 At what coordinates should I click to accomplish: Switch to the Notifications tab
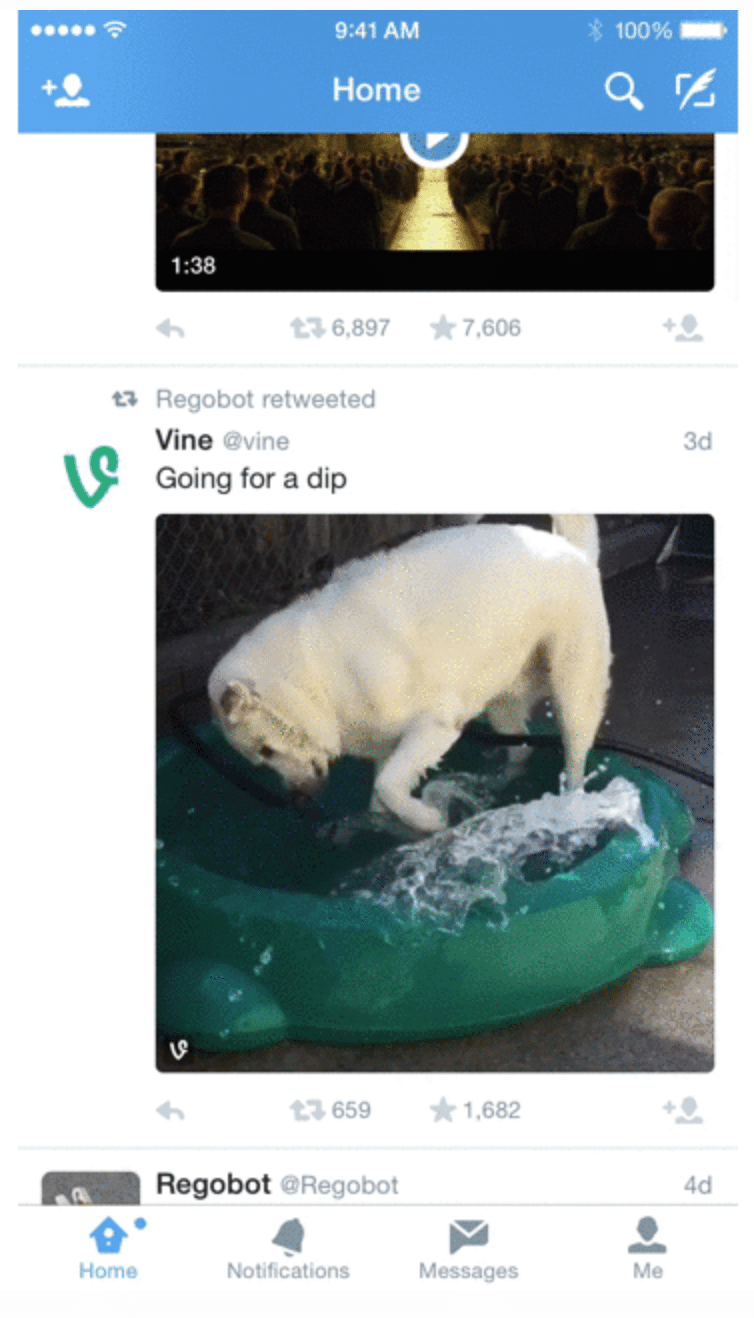point(288,1250)
